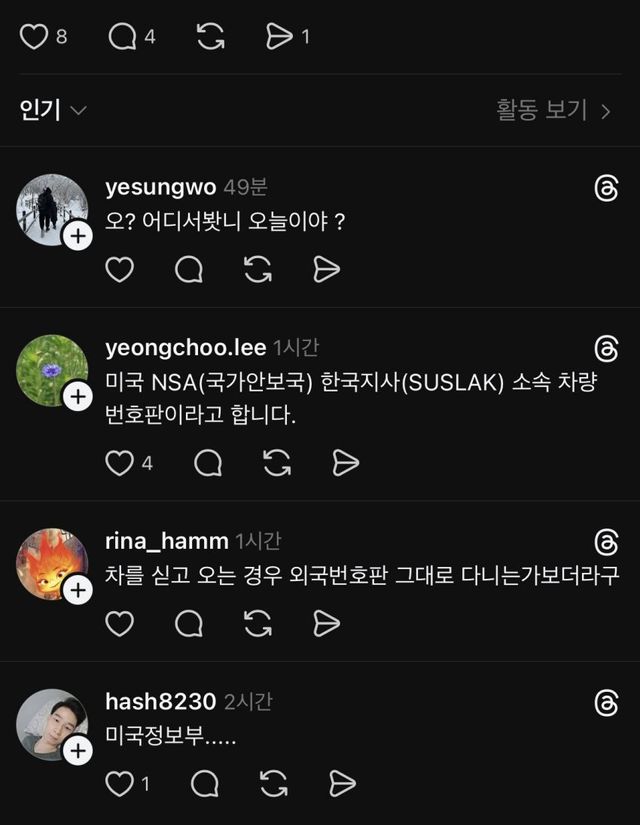This screenshot has height=825, width=640.
Task: Open yeongchoo.lee's profile name
Action: tap(185, 348)
